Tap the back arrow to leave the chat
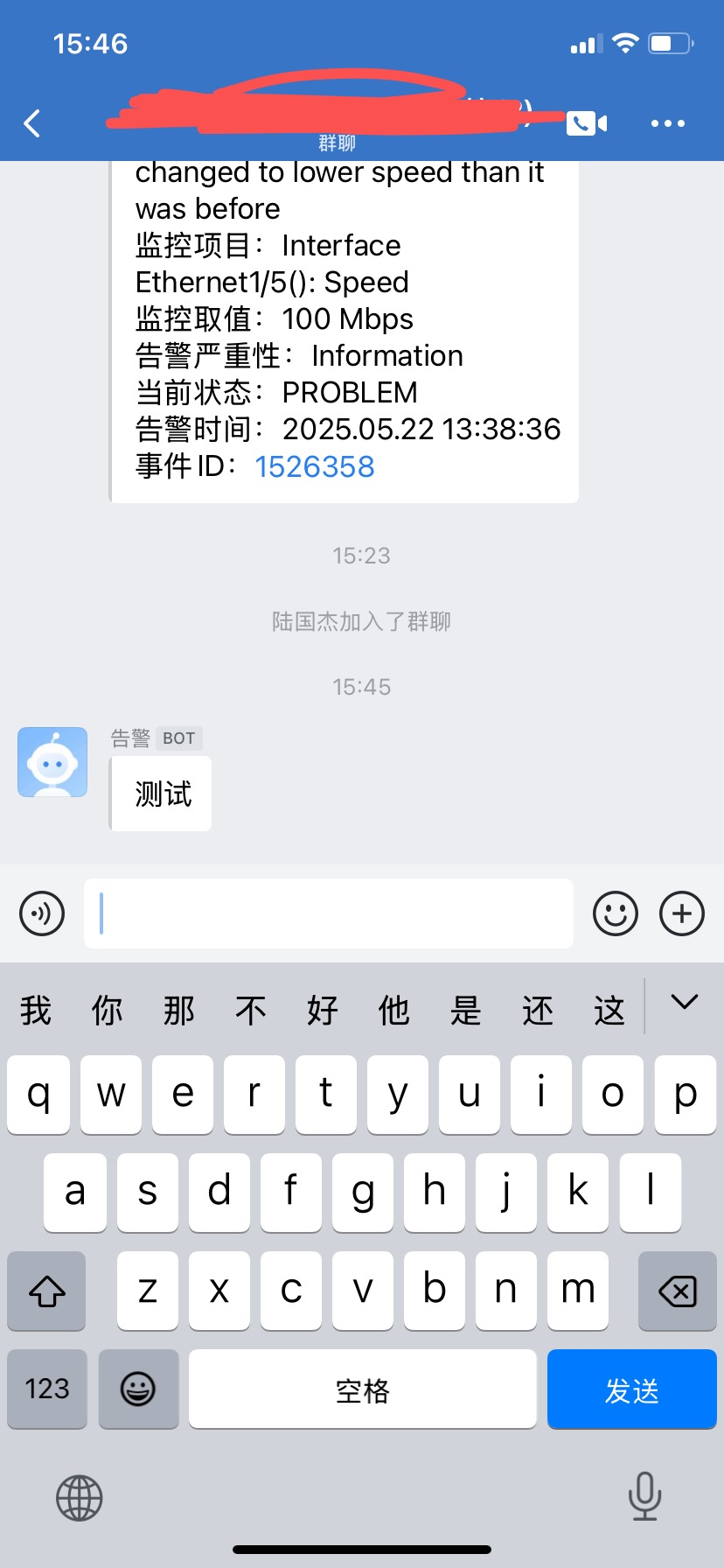The width and height of the screenshot is (724, 1568). [32, 122]
